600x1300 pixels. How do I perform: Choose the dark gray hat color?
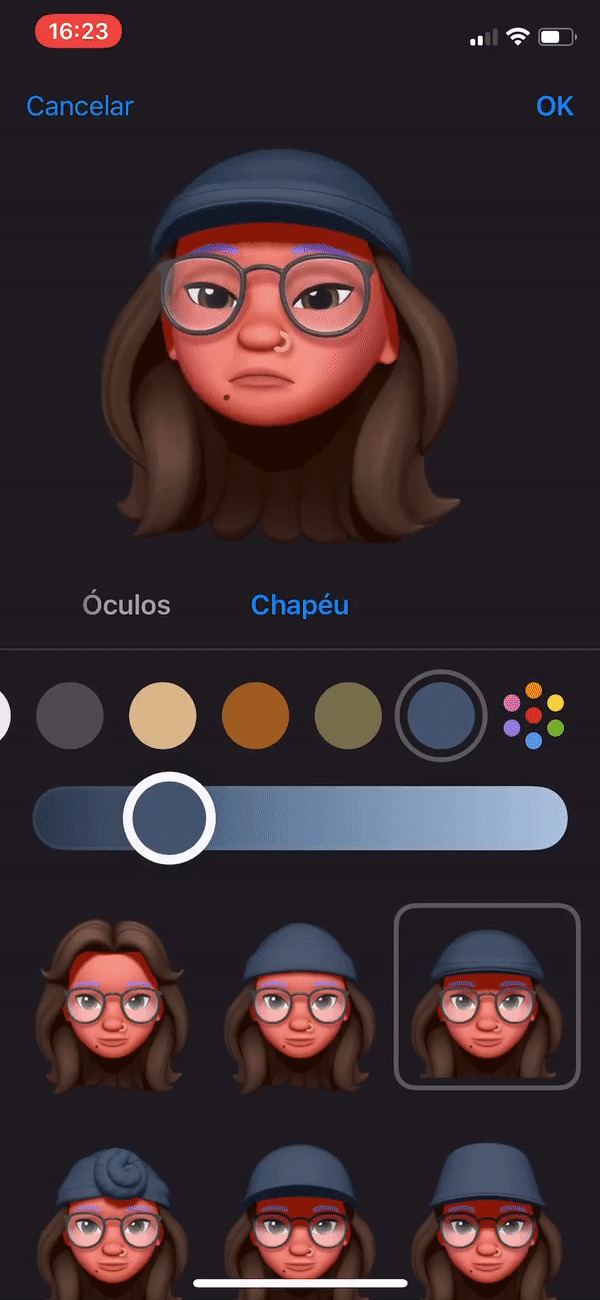(x=70, y=716)
